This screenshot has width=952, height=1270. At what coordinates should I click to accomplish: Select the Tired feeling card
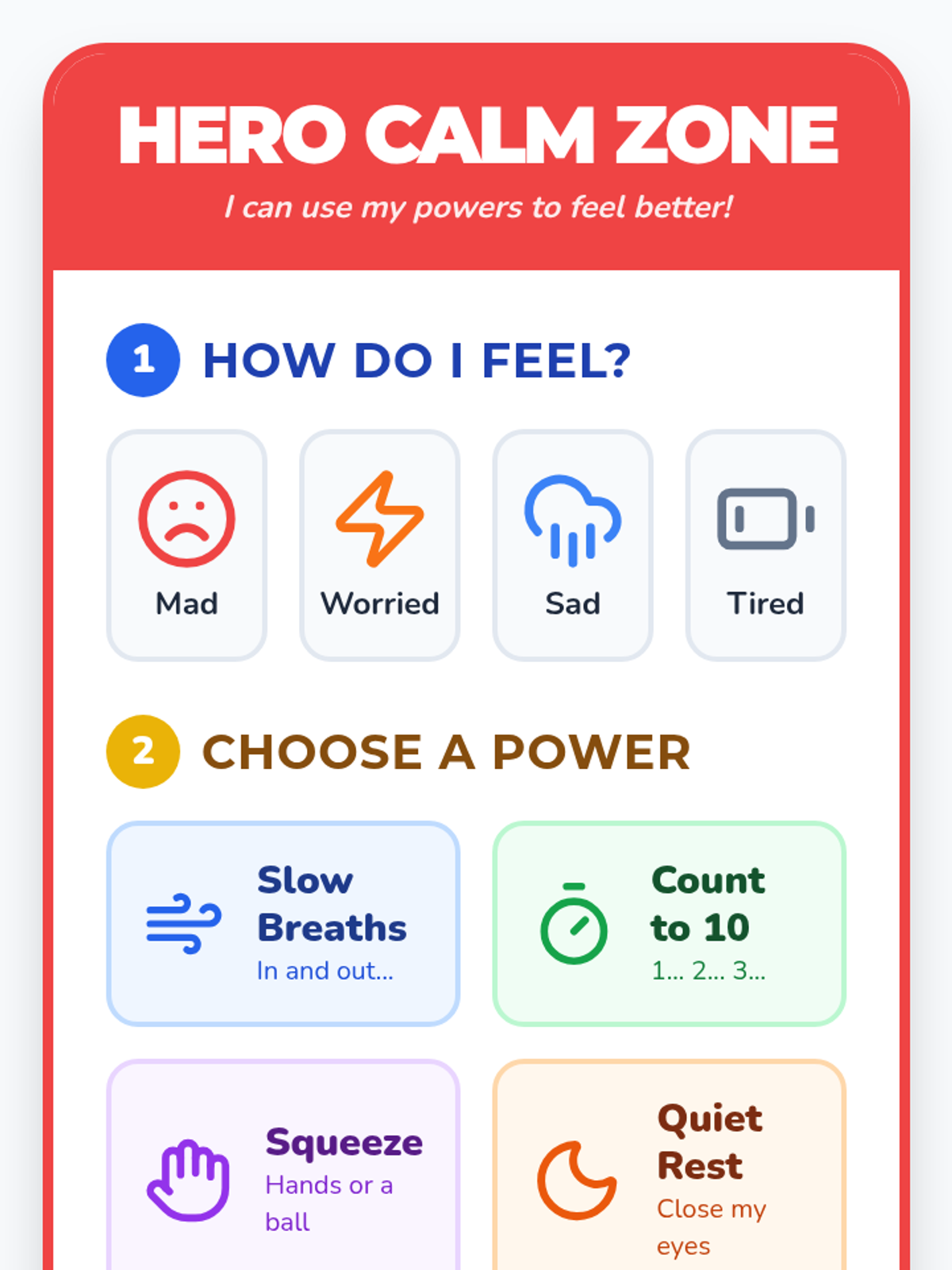pos(766,545)
